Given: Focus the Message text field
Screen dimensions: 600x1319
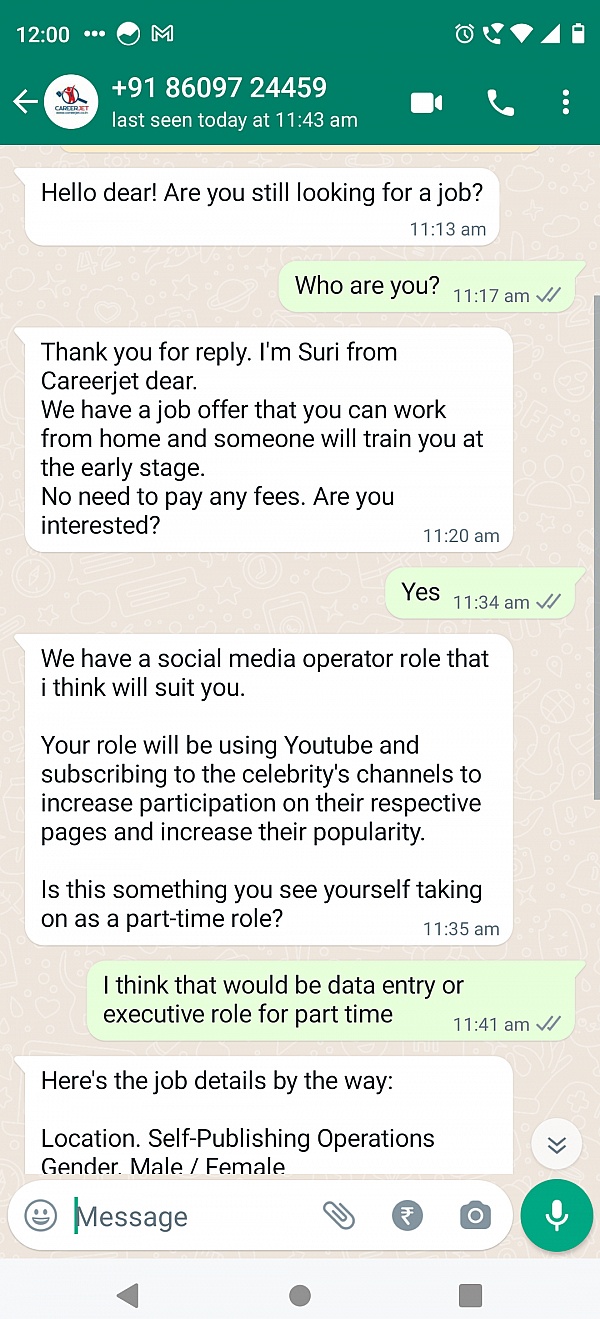Looking at the screenshot, I should [190, 1216].
